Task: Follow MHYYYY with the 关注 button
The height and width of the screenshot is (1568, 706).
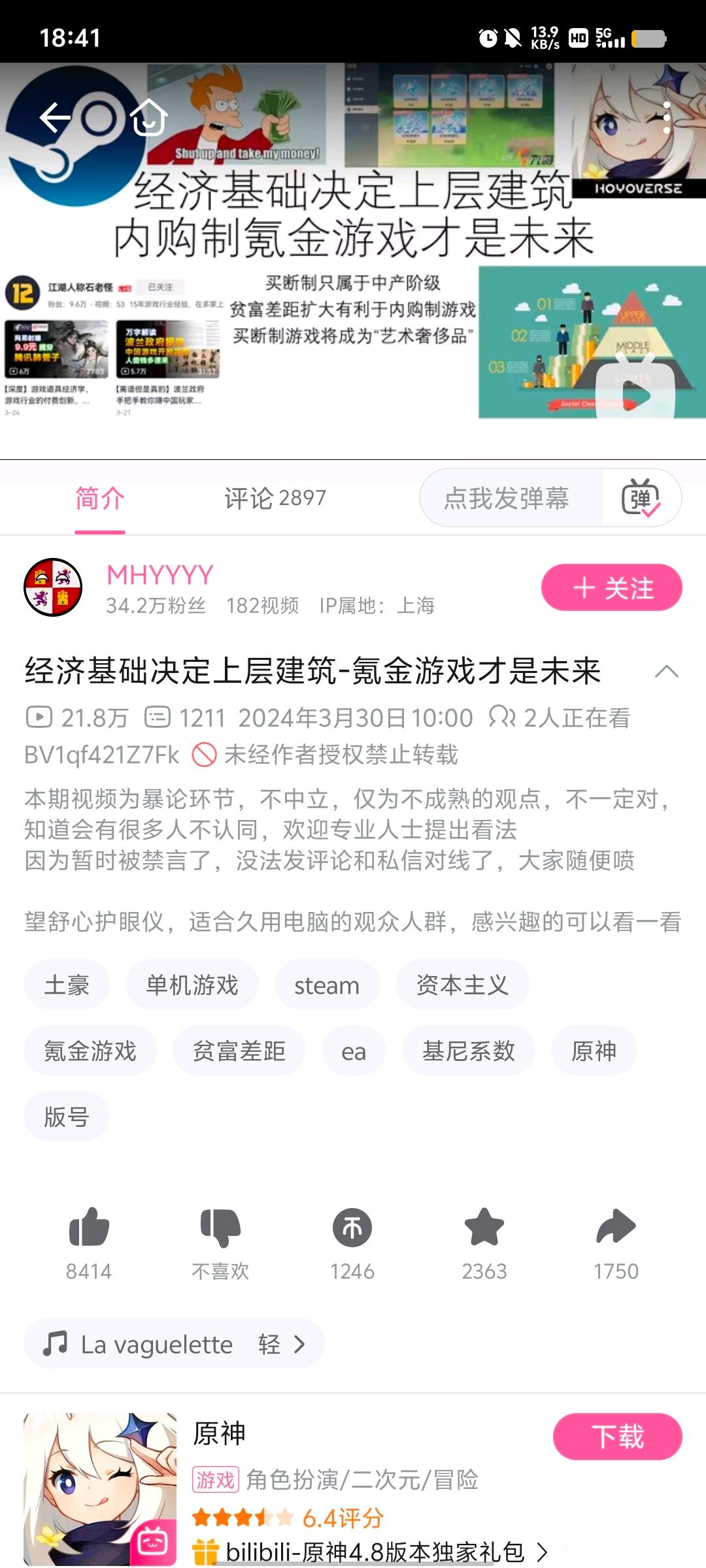Action: point(611,588)
